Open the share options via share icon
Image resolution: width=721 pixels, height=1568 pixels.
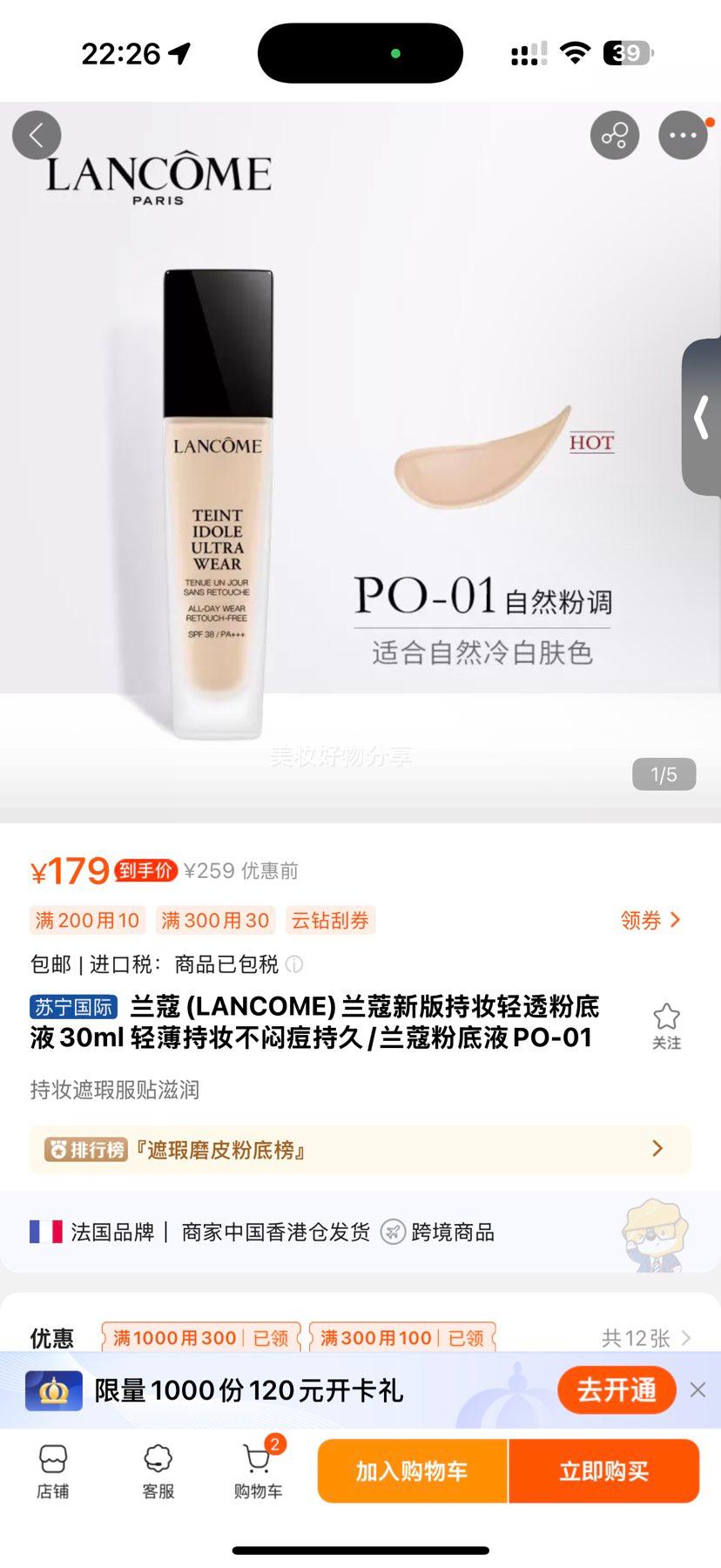614,135
